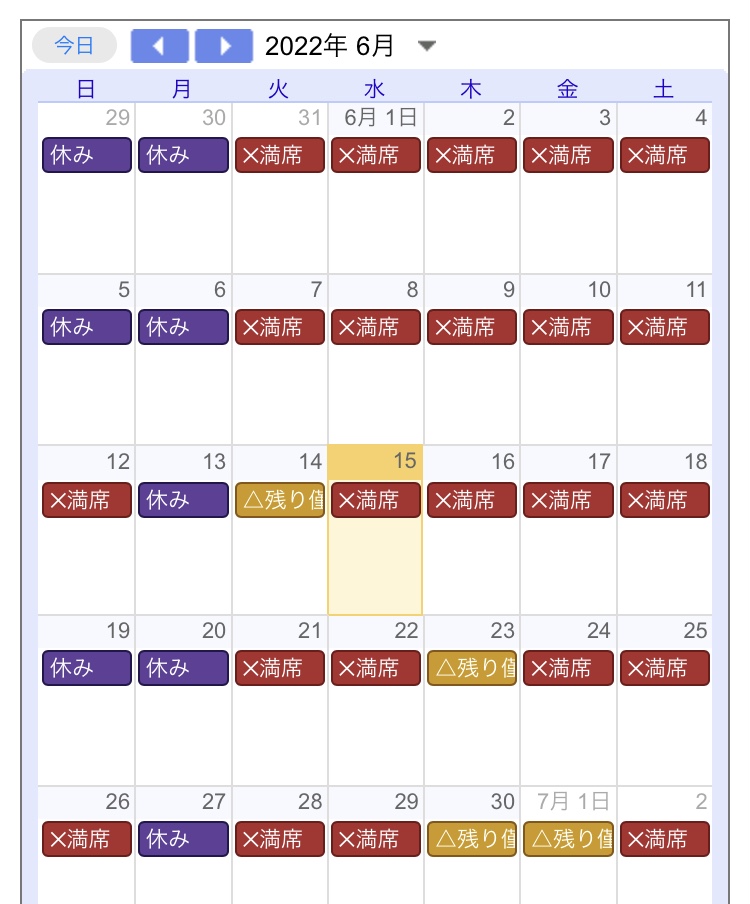This screenshot has height=904, width=750.
Task: Jump to today with the 今日 button
Action: pos(74,45)
